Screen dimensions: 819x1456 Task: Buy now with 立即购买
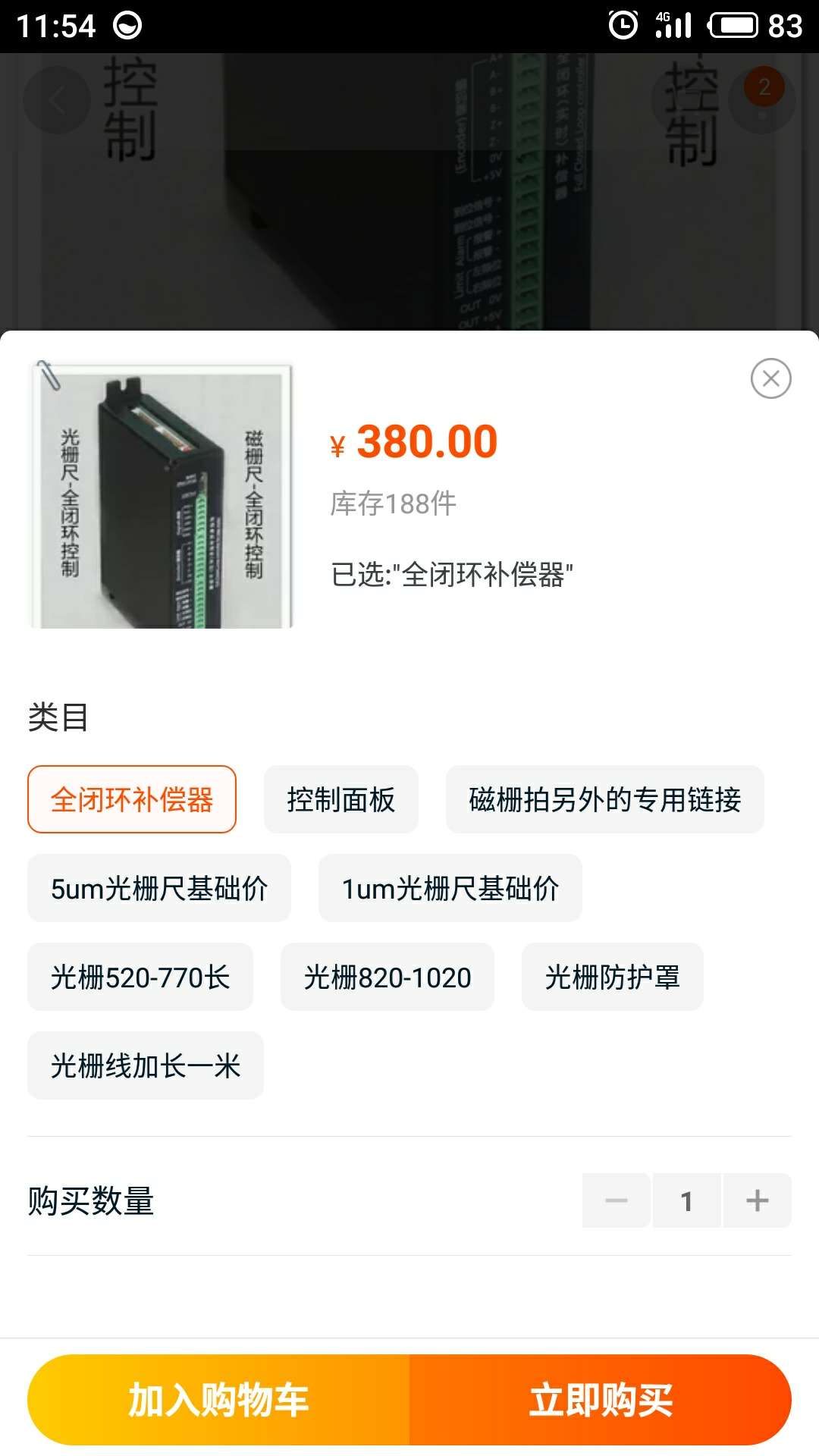(601, 1400)
